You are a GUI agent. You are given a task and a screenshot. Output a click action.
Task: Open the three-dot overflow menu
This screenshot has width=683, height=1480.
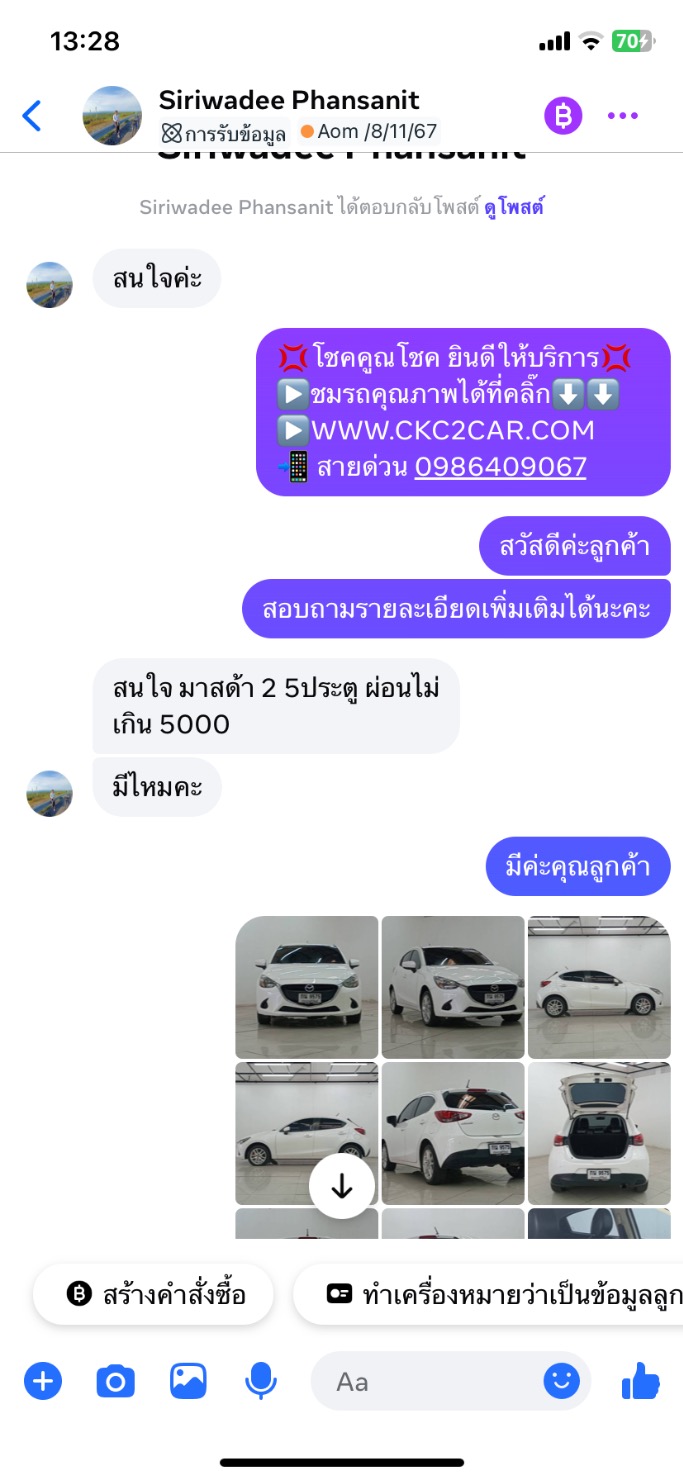pos(623,116)
